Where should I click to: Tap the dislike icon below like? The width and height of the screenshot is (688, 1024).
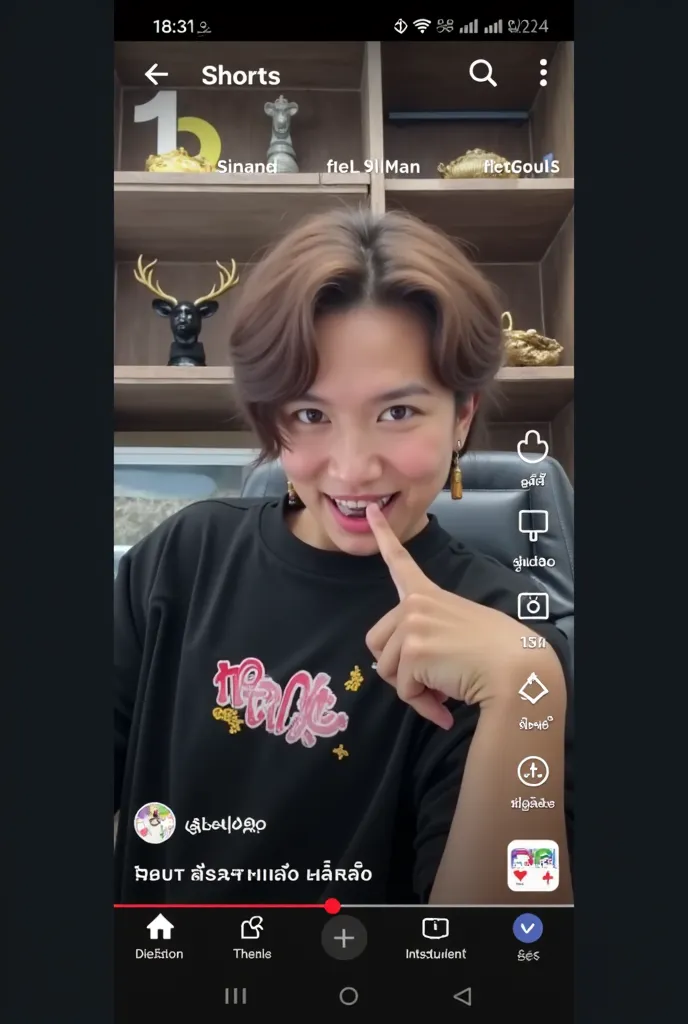point(533,525)
